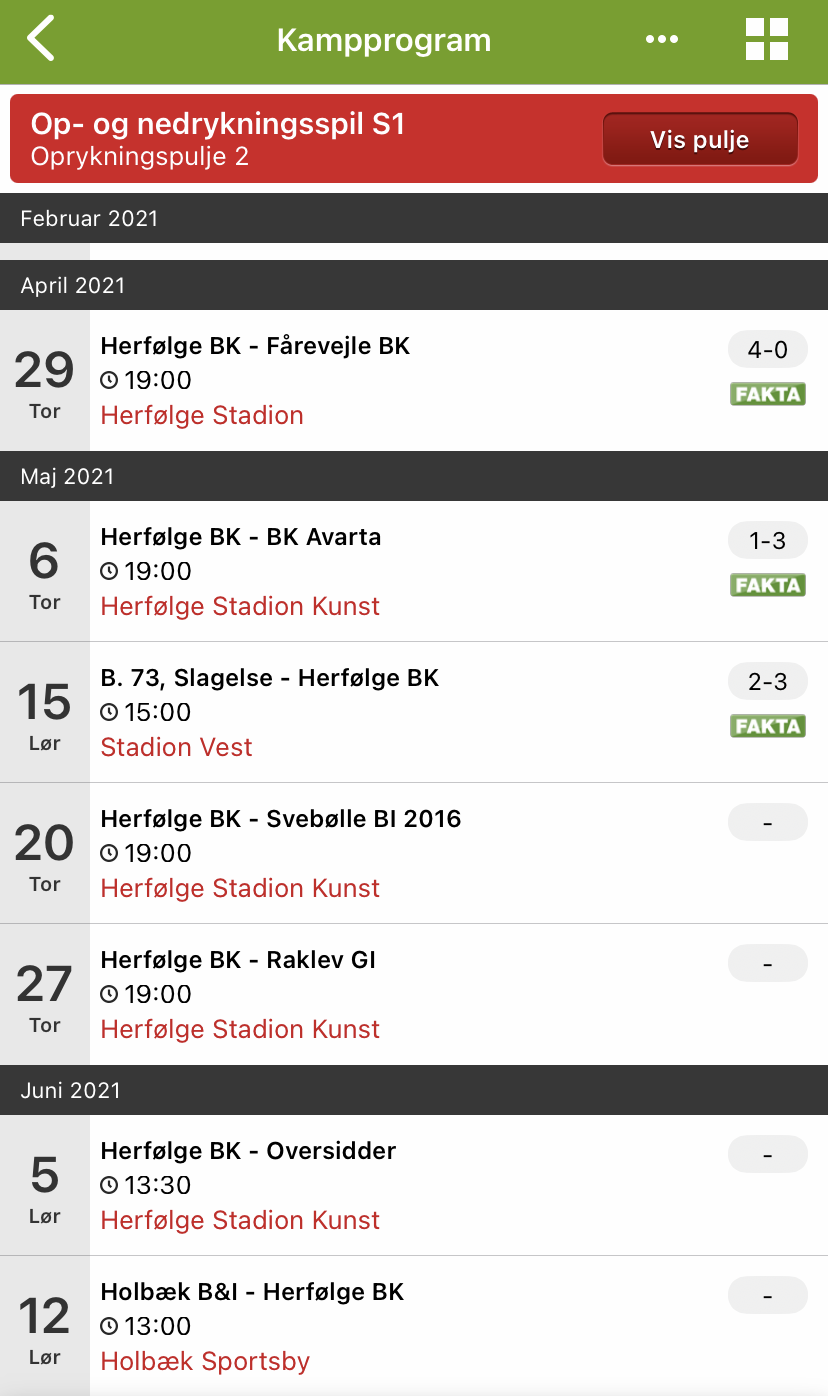Open the Herfølge BK - Raklev GI match
Viewport: 828px width, 1396px height.
(x=414, y=994)
